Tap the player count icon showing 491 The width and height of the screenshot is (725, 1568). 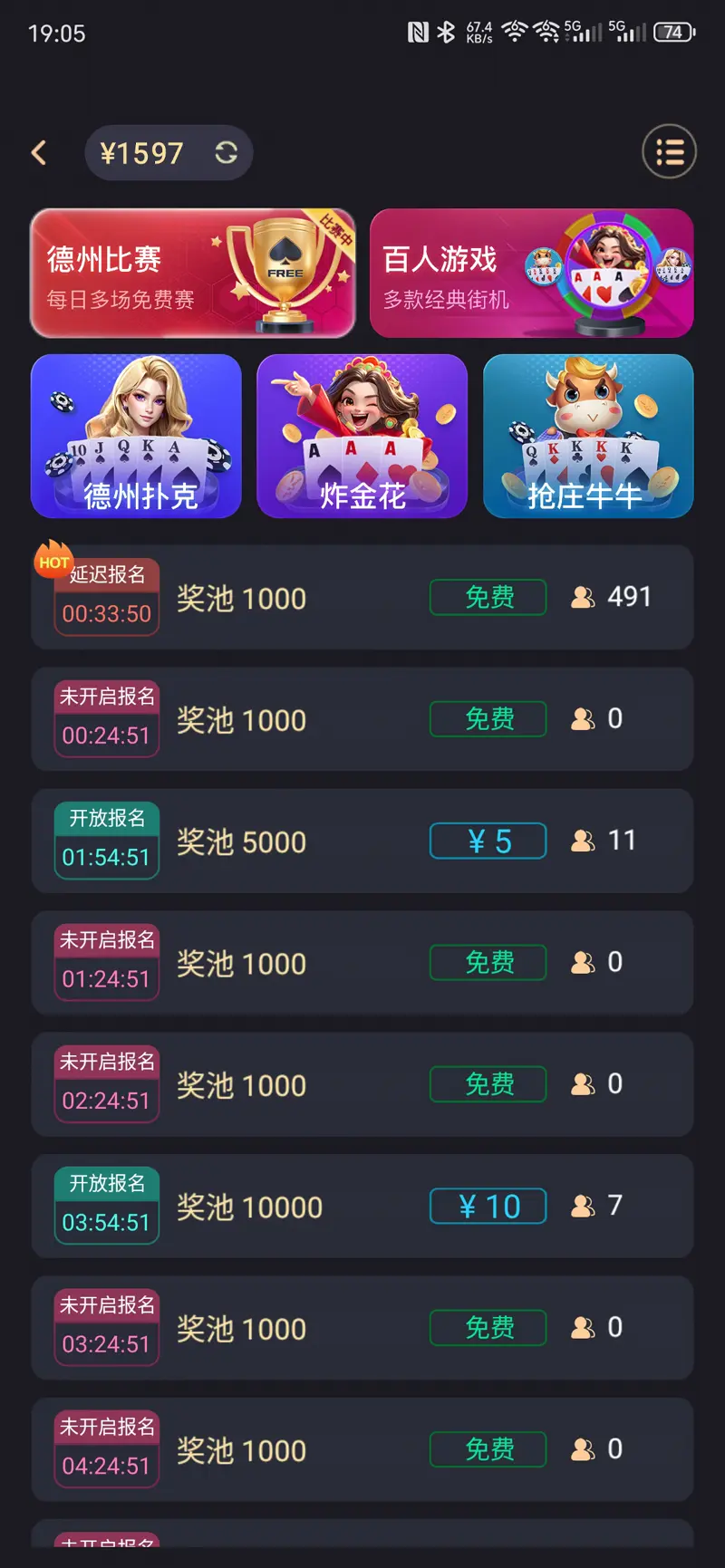click(x=584, y=597)
